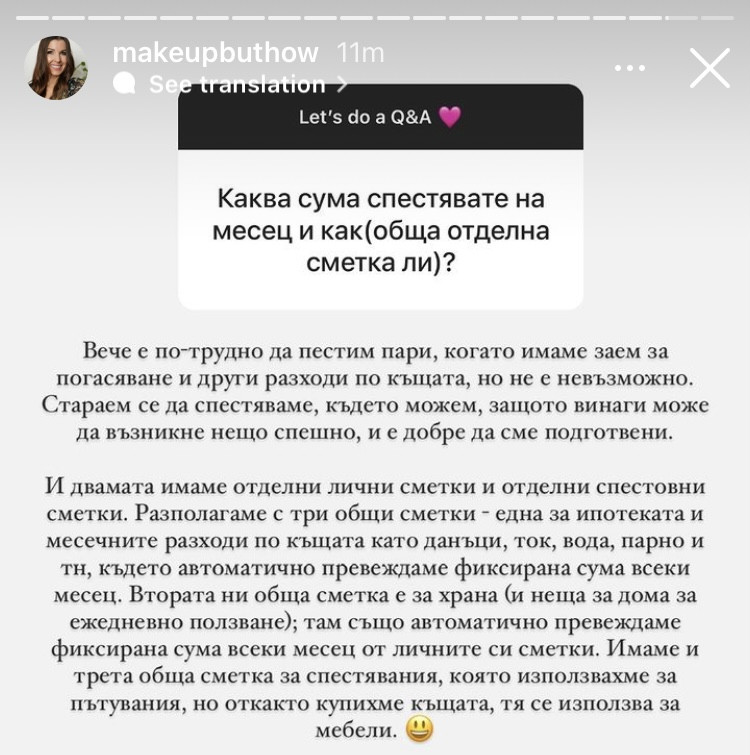Viewport: 750px width, 755px height.
Task: Tap See translation link
Action: point(230,84)
